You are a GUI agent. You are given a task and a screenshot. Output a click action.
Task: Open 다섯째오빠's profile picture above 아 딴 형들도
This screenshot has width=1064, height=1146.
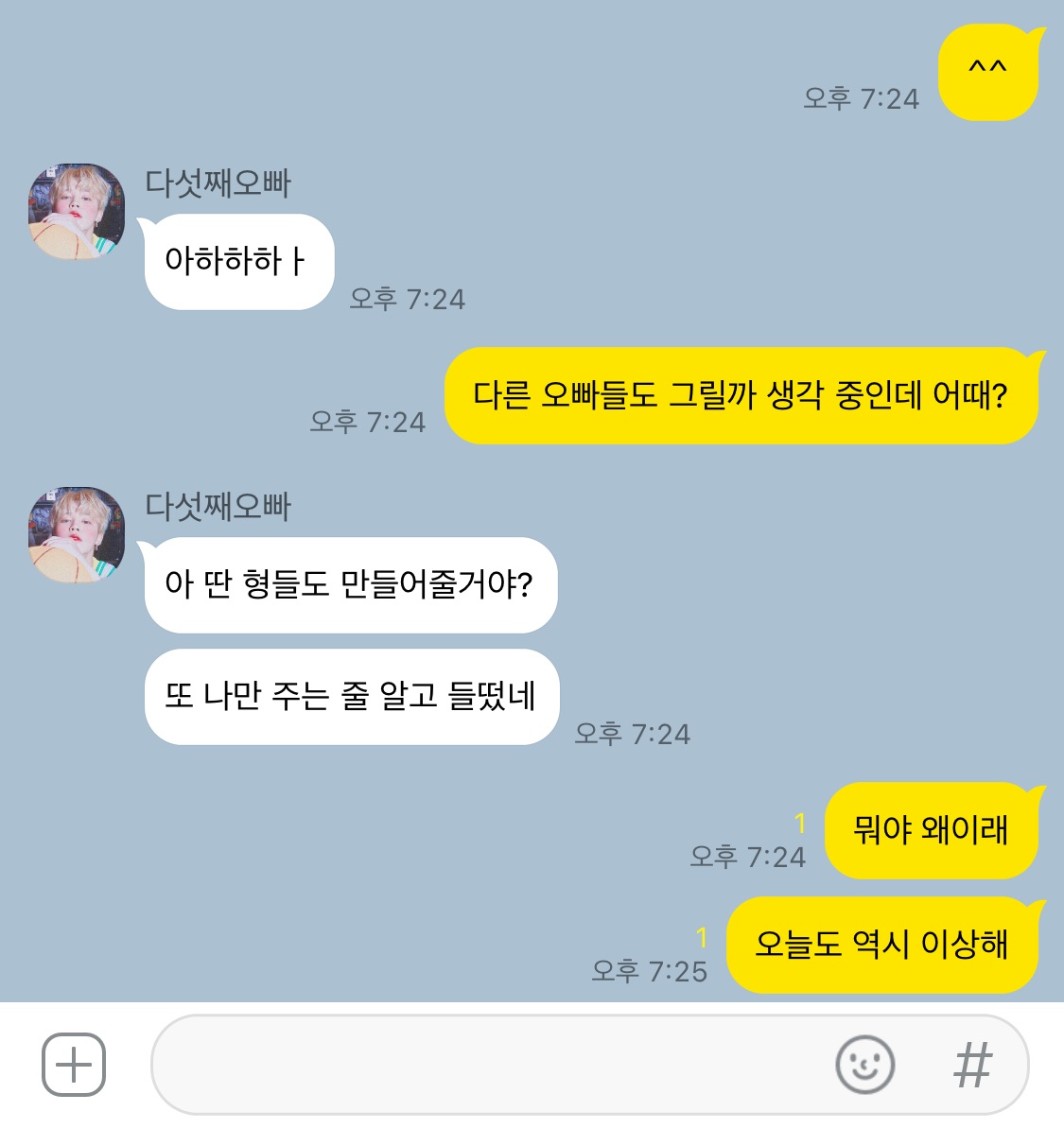click(x=77, y=534)
